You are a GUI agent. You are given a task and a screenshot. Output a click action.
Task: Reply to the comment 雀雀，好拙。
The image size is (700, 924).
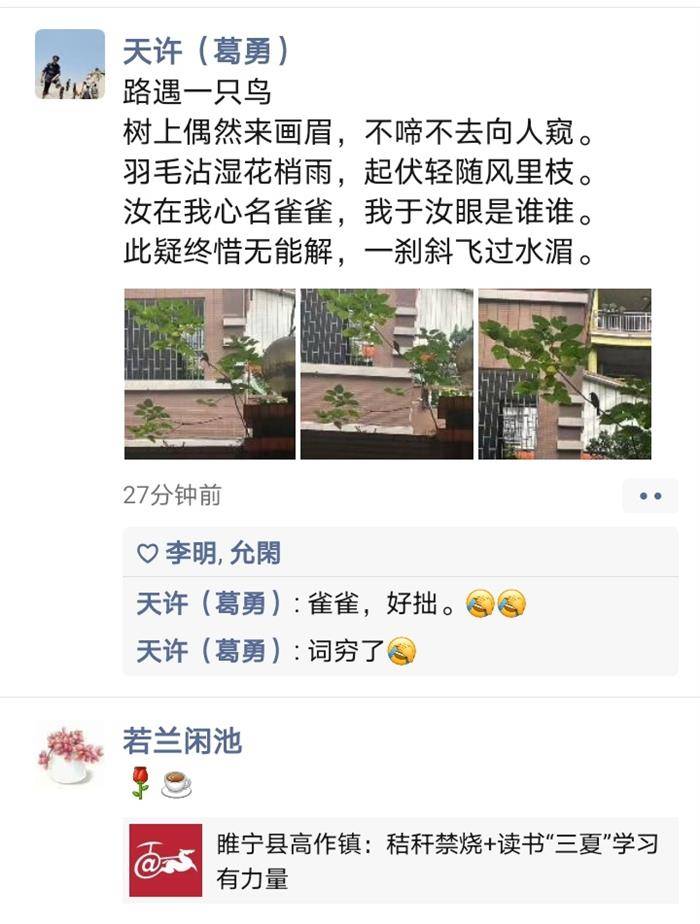coord(400,604)
